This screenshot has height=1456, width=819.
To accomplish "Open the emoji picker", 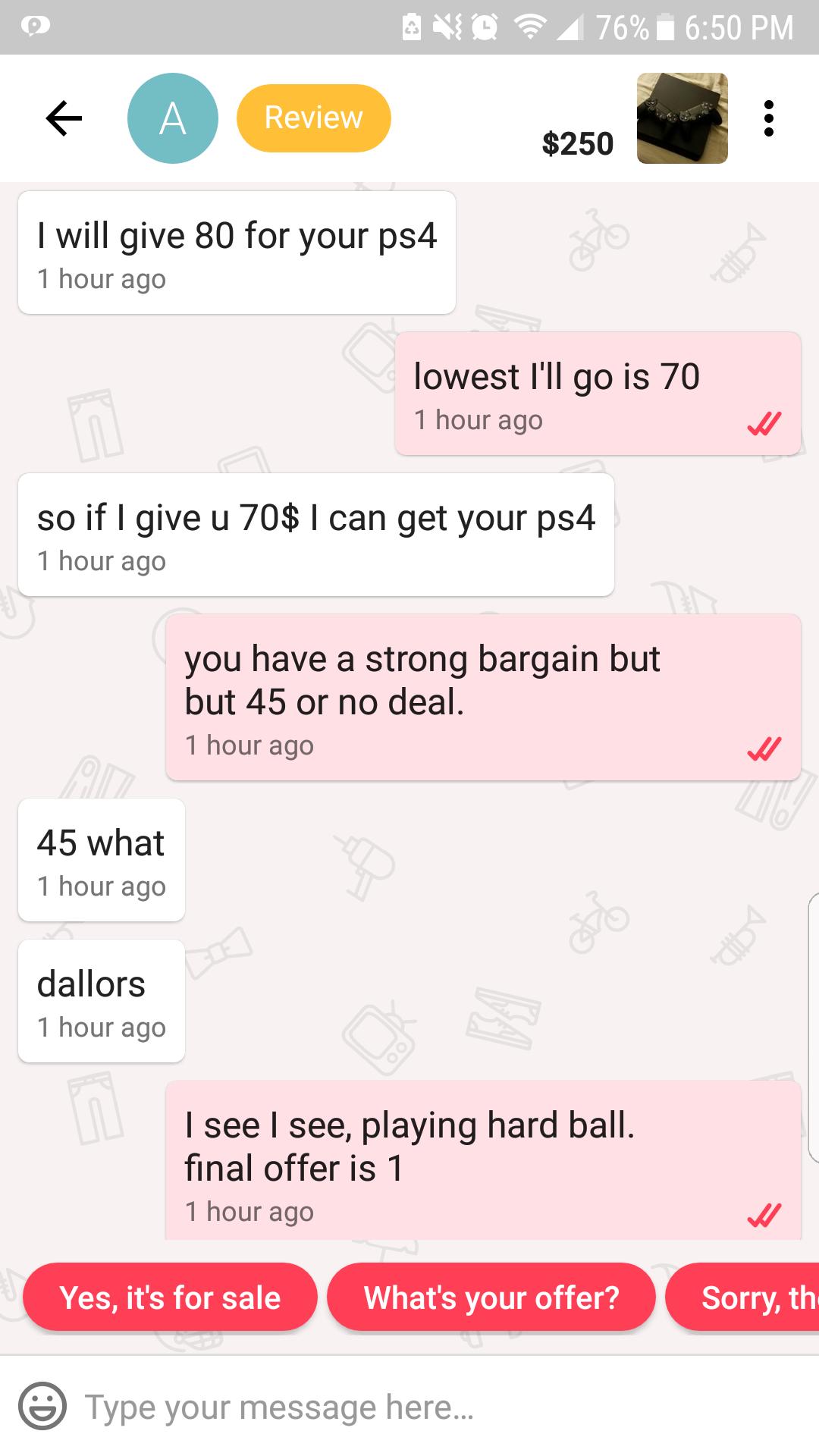I will click(42, 1407).
